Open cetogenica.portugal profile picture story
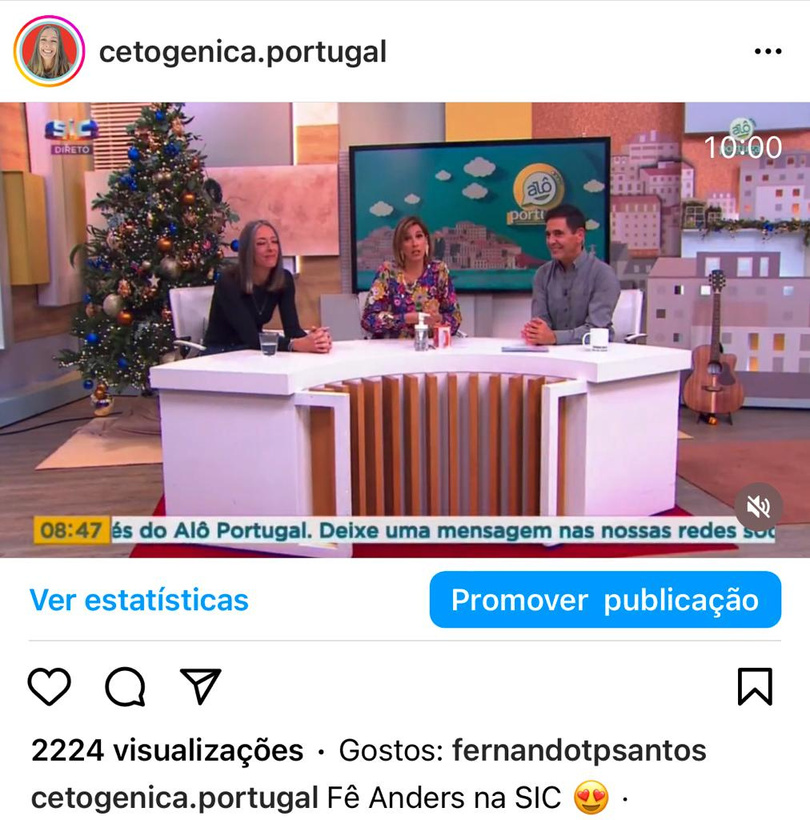The image size is (810, 820). [x=48, y=51]
